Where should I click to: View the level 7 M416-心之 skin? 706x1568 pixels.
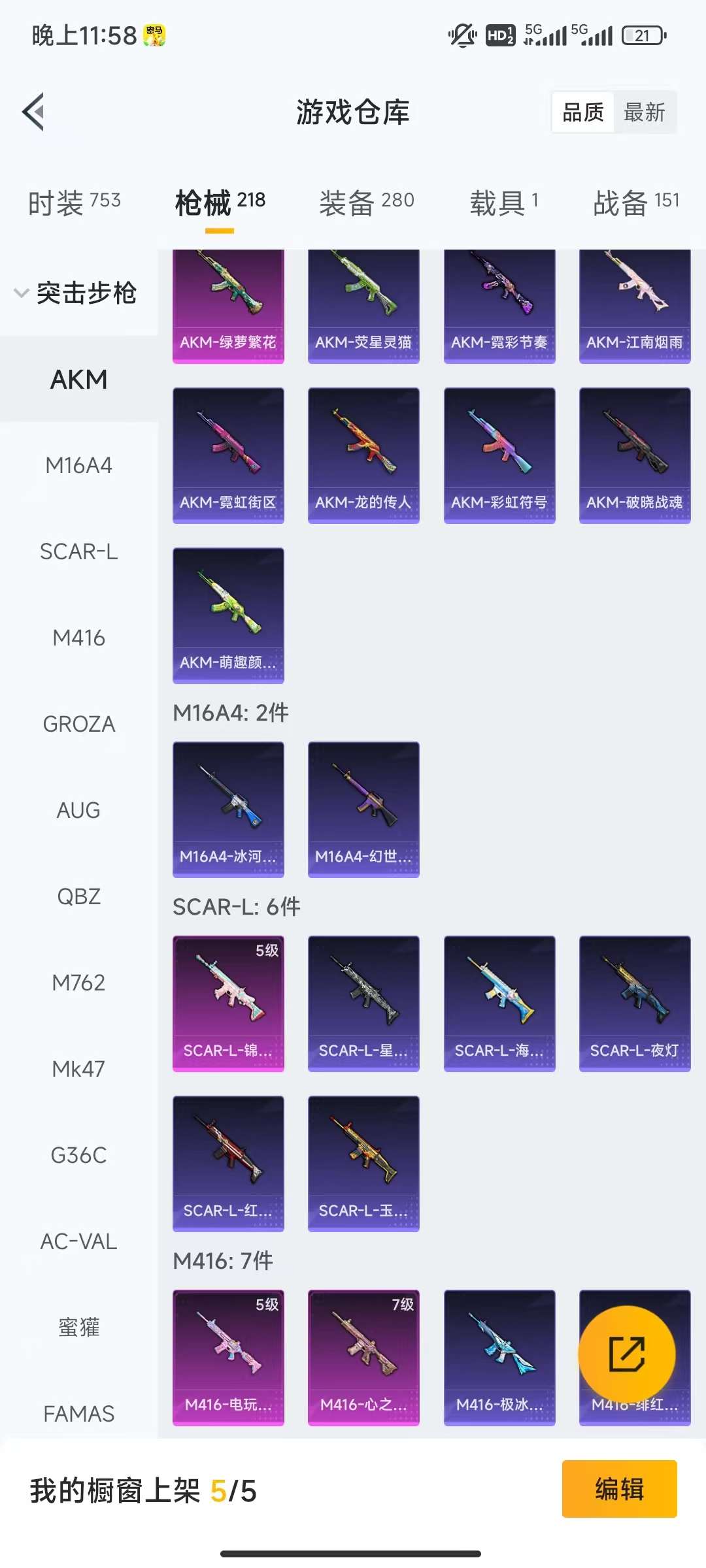[363, 1358]
